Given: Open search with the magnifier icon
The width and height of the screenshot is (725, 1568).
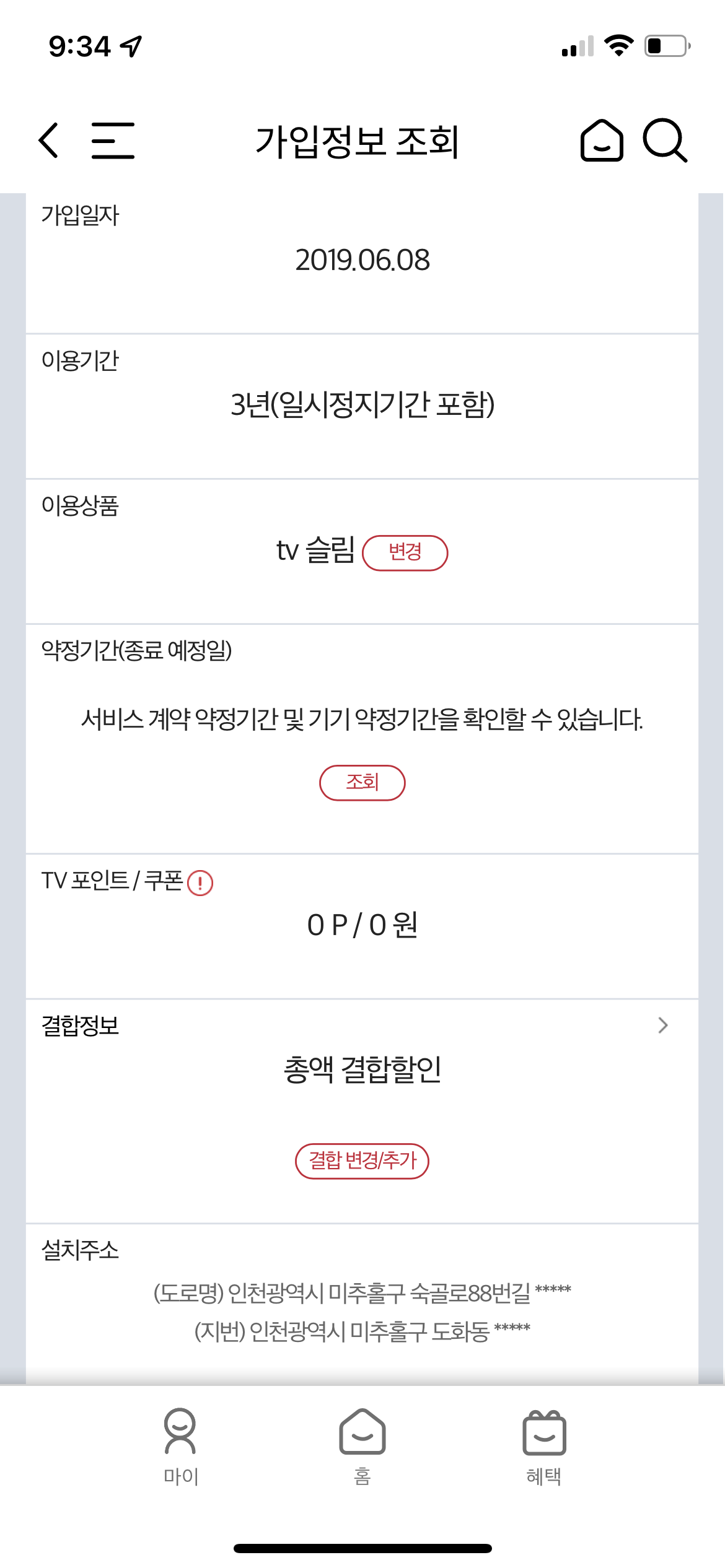Looking at the screenshot, I should (665, 141).
